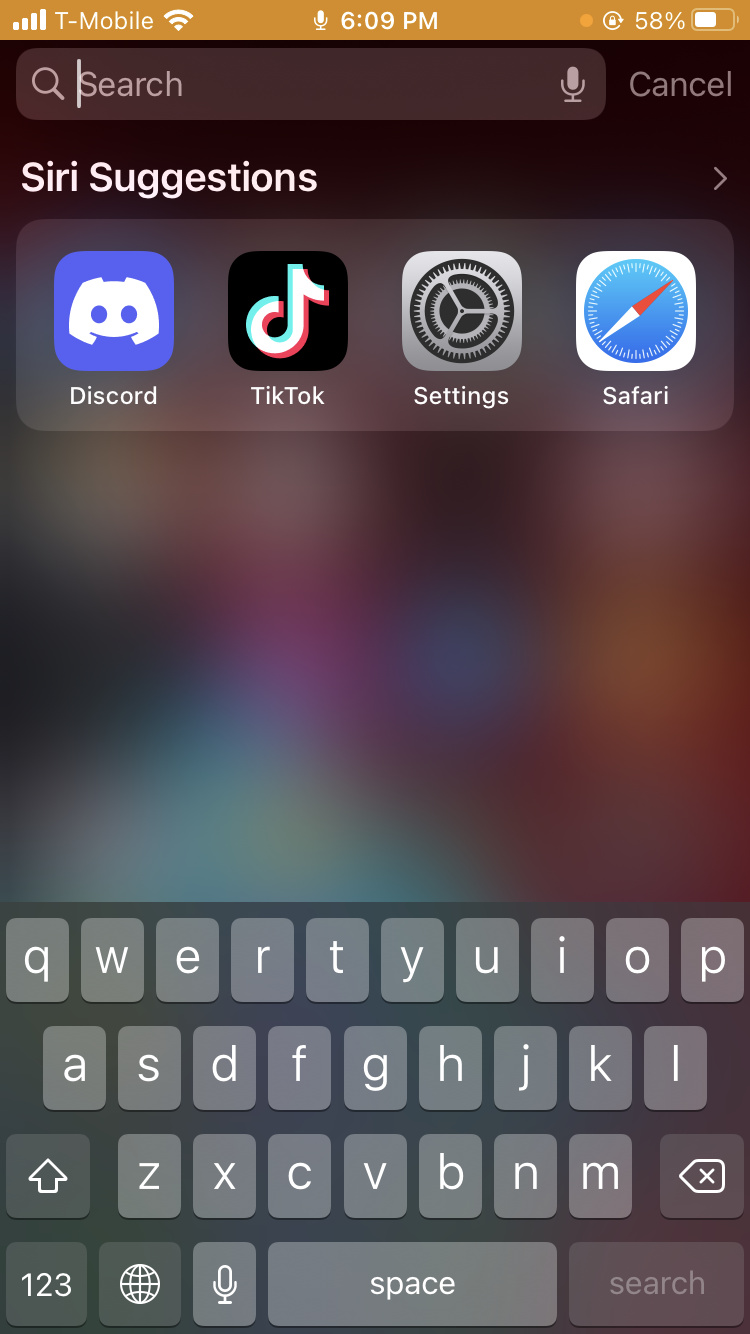Viewport: 750px width, 1334px height.
Task: Tap the keyboard's backspace key
Action: [702, 1176]
